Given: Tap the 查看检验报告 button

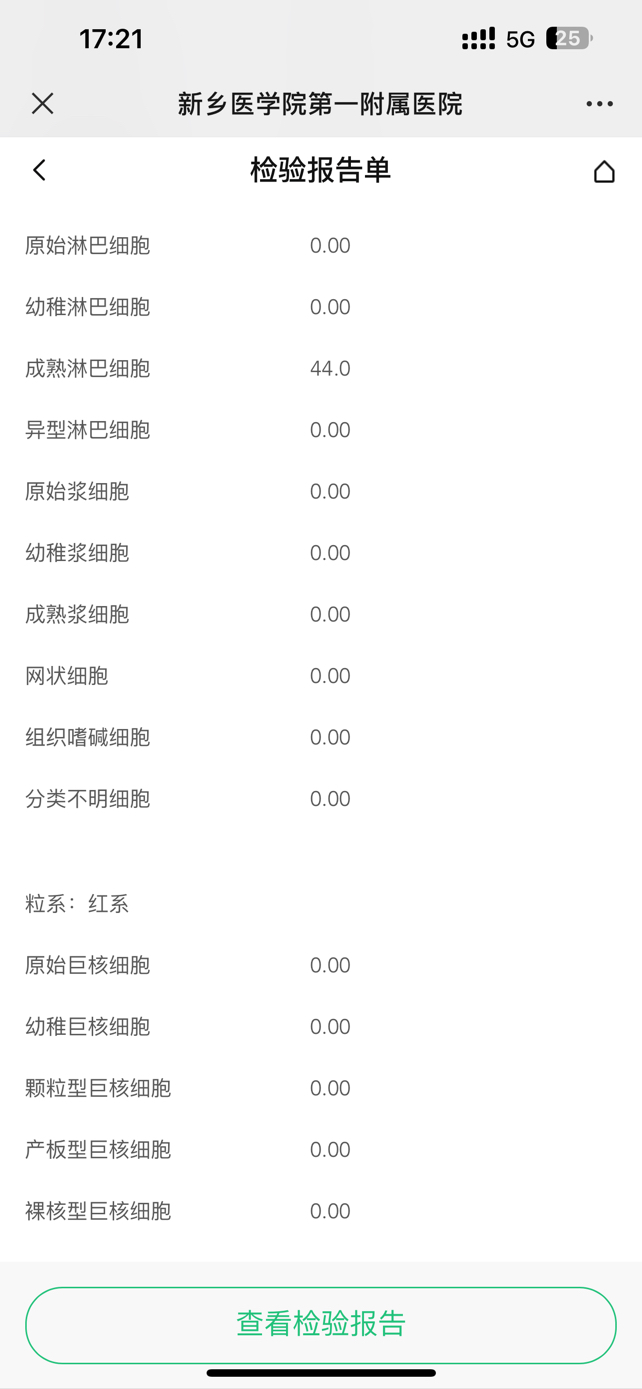Looking at the screenshot, I should point(321,1324).
